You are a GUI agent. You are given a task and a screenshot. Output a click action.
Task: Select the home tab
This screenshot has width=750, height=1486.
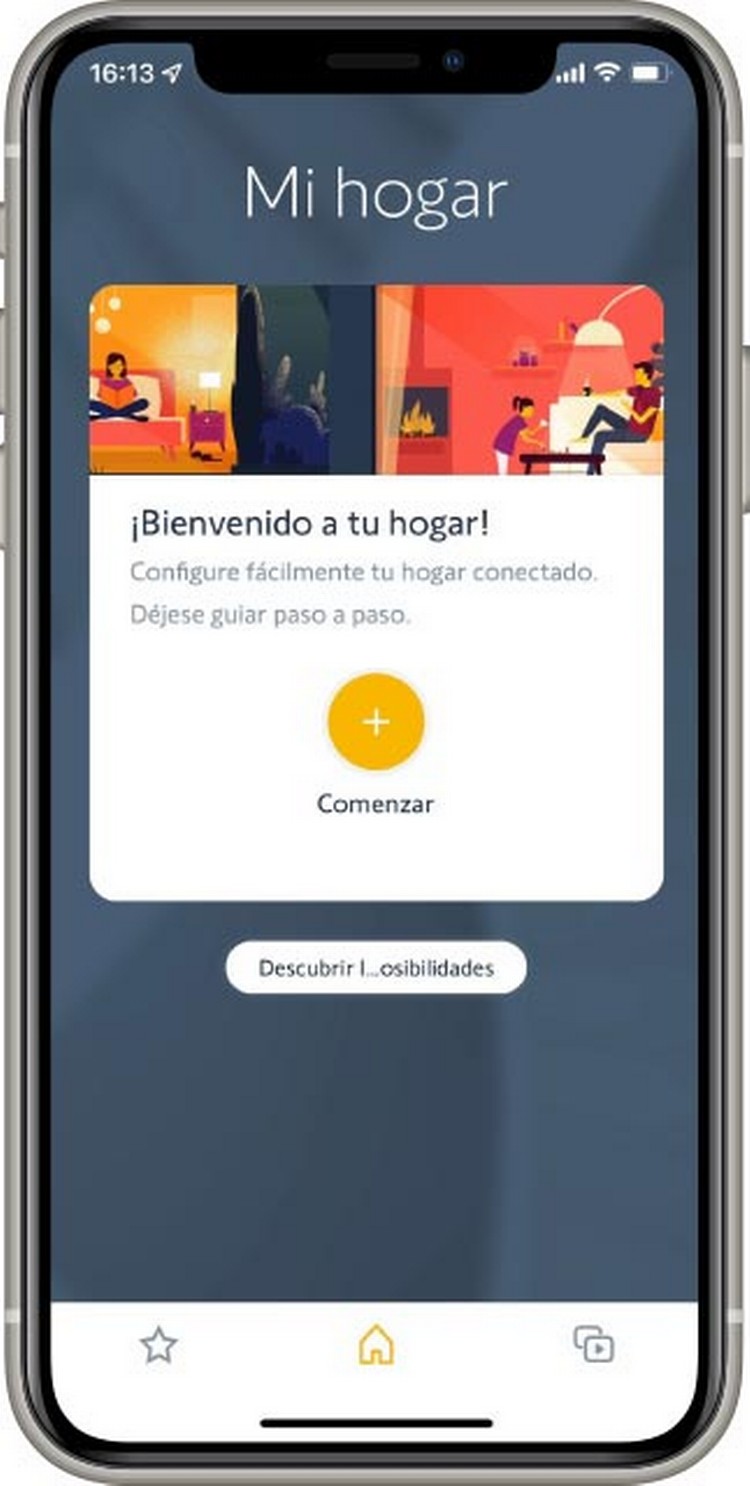tap(376, 1346)
